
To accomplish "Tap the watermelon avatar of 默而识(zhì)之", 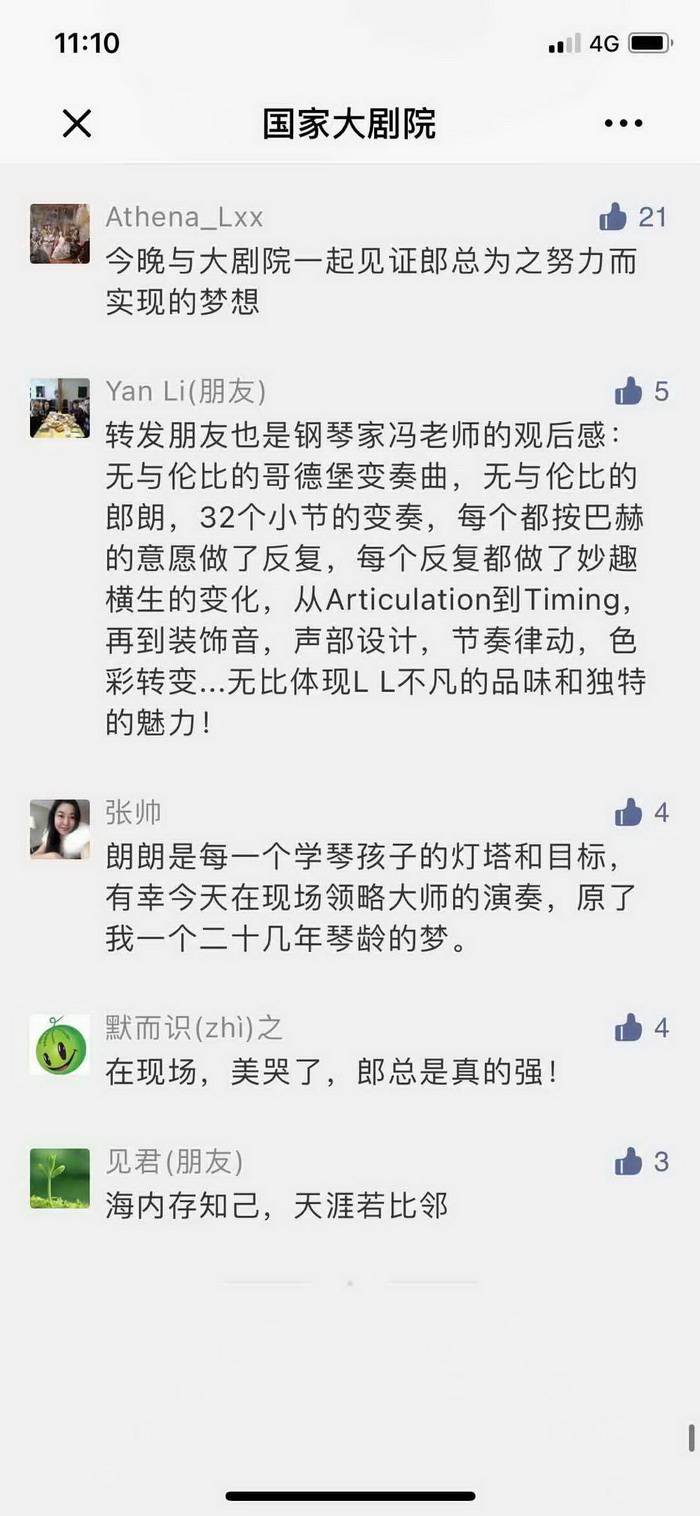I will point(60,1045).
